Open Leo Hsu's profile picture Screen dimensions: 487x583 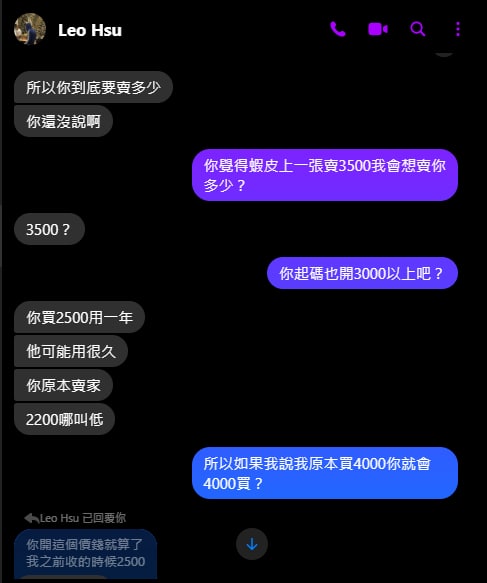coord(30,29)
